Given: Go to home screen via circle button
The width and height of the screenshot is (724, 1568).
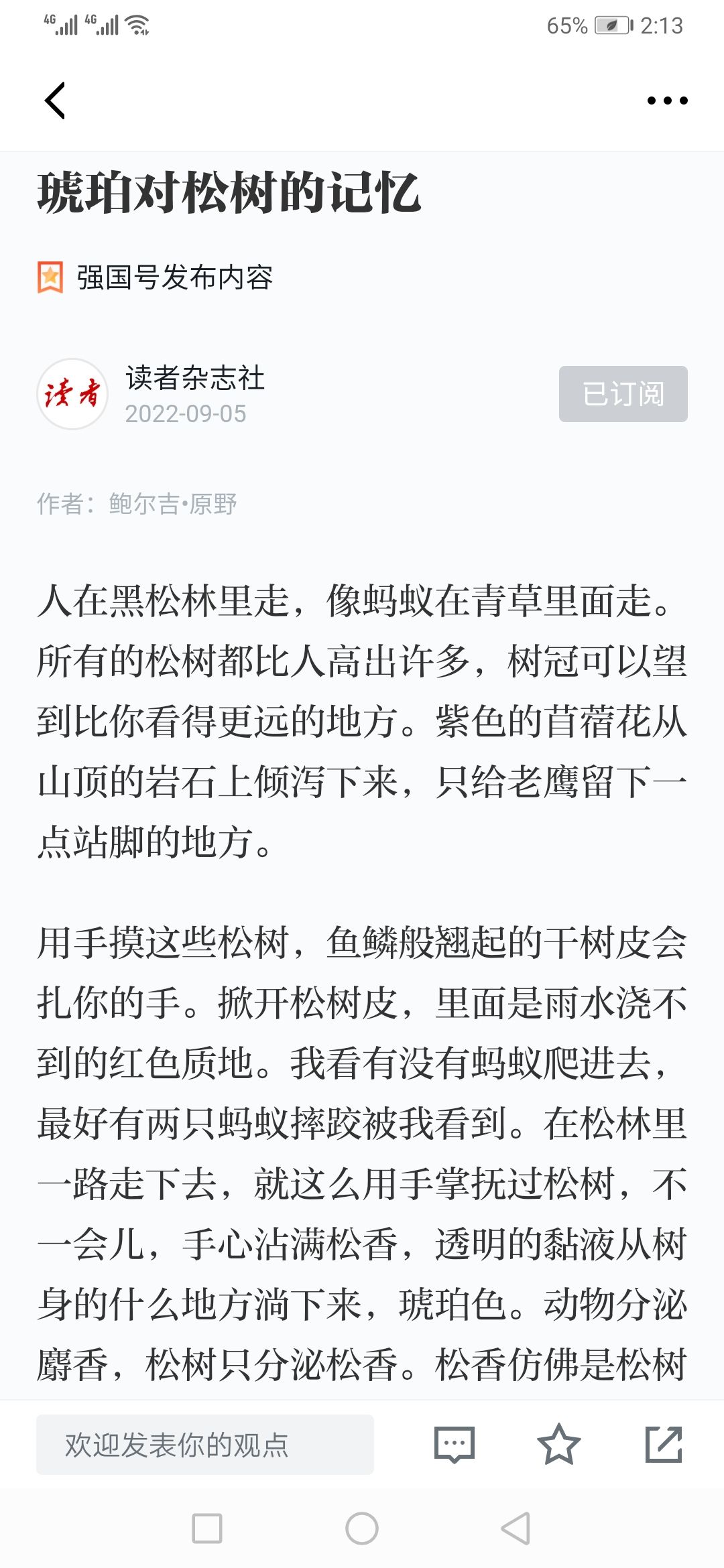Looking at the screenshot, I should 362,1528.
